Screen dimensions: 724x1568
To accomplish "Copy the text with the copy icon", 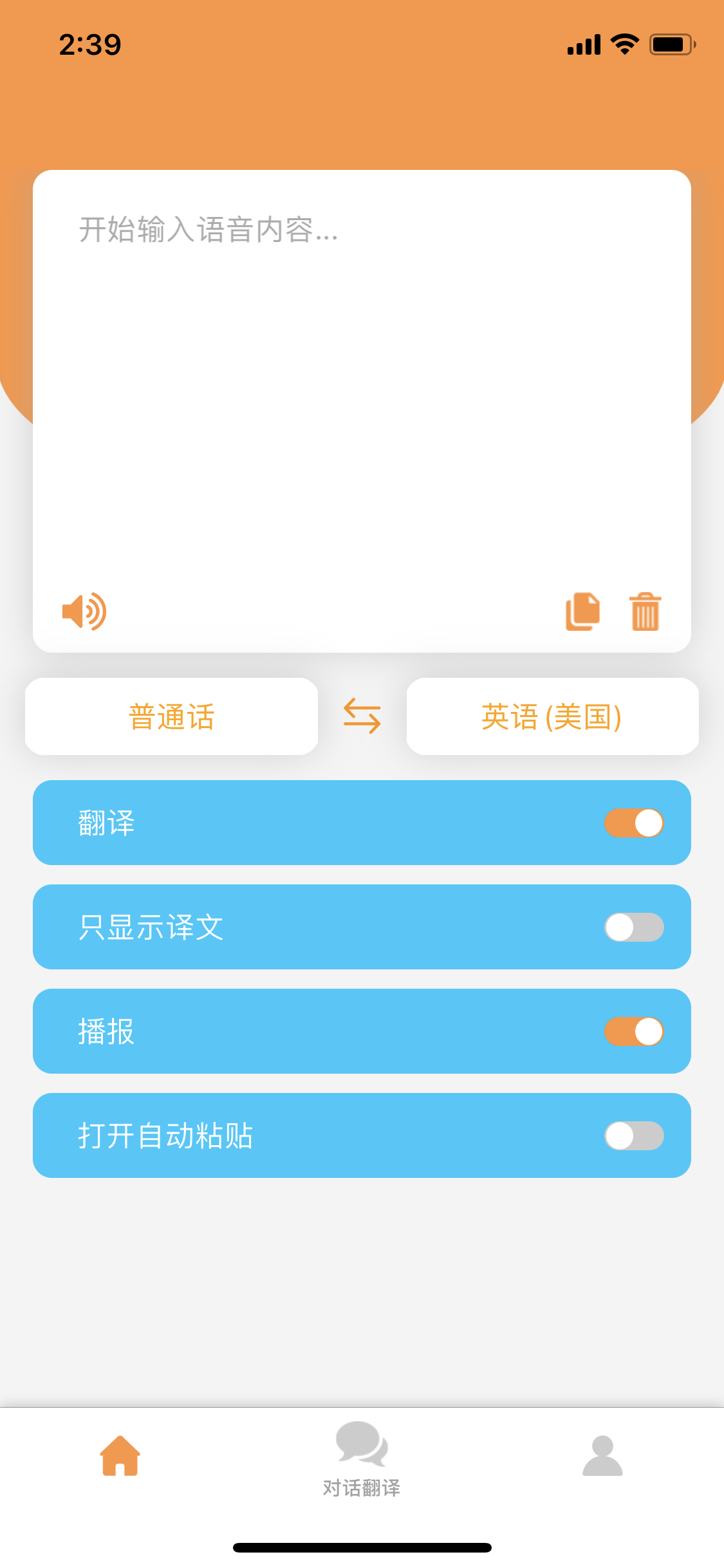I will (582, 611).
